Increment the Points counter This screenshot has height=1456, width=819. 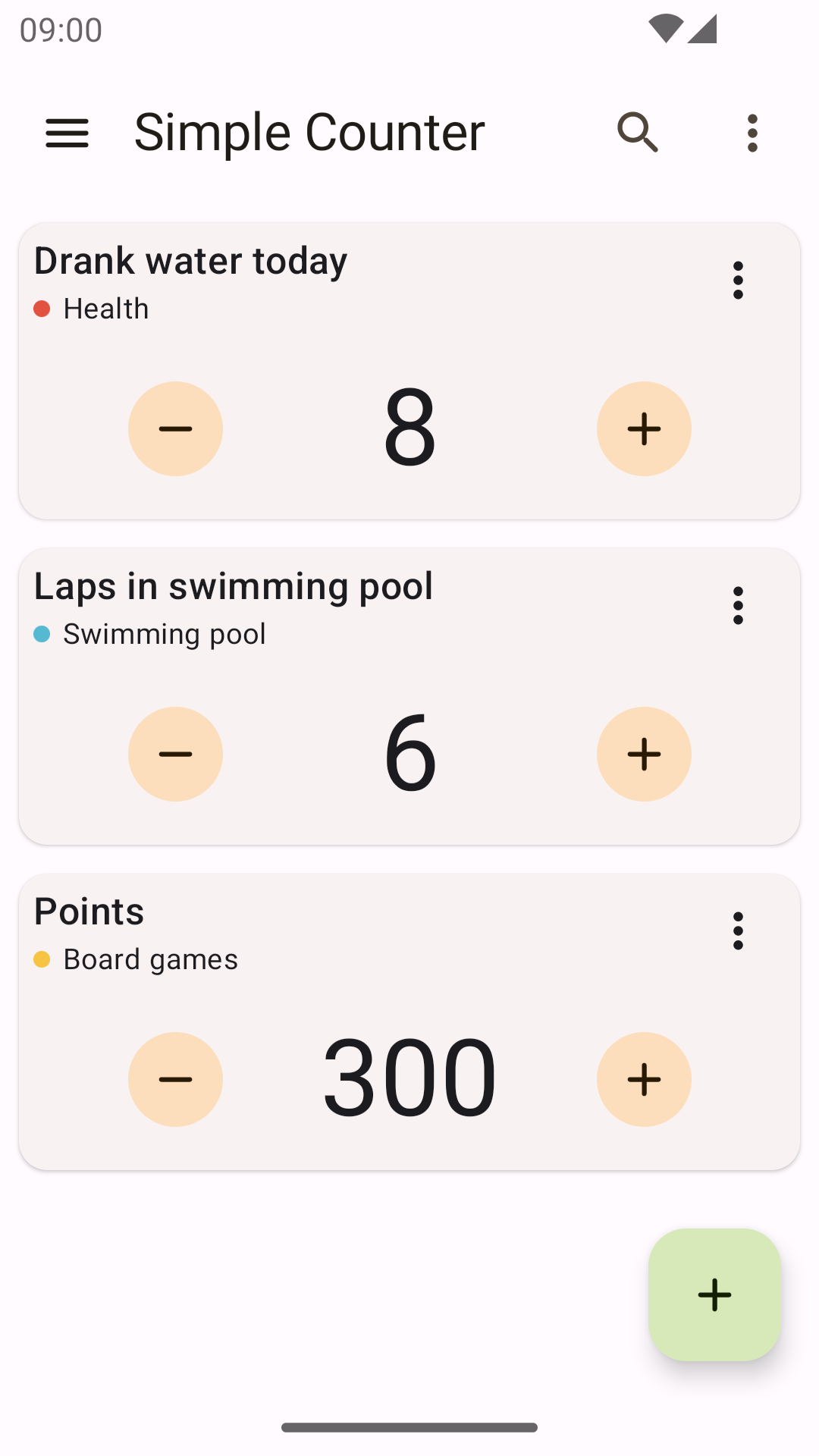644,1079
